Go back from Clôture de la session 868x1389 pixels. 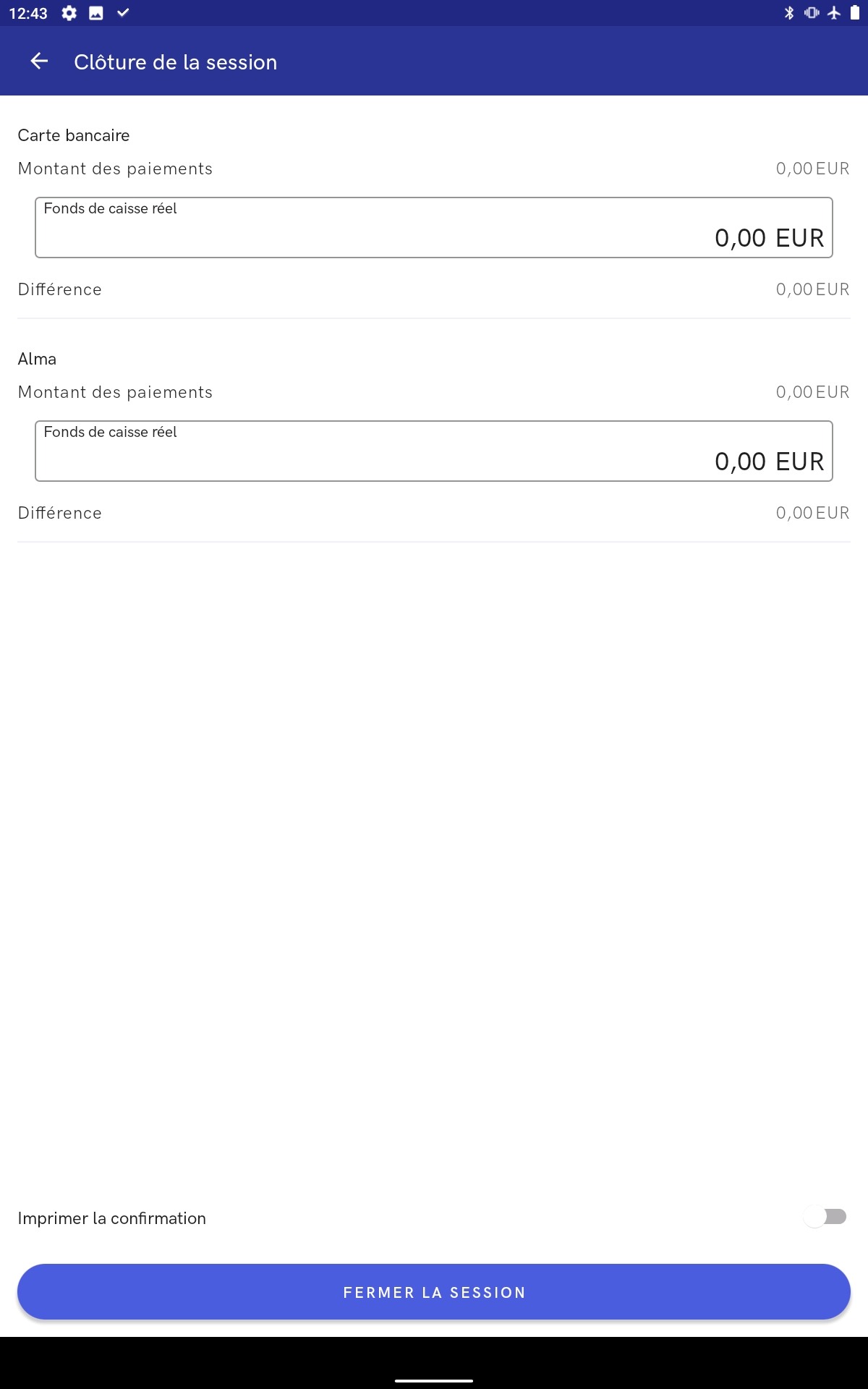pyautogui.click(x=39, y=61)
